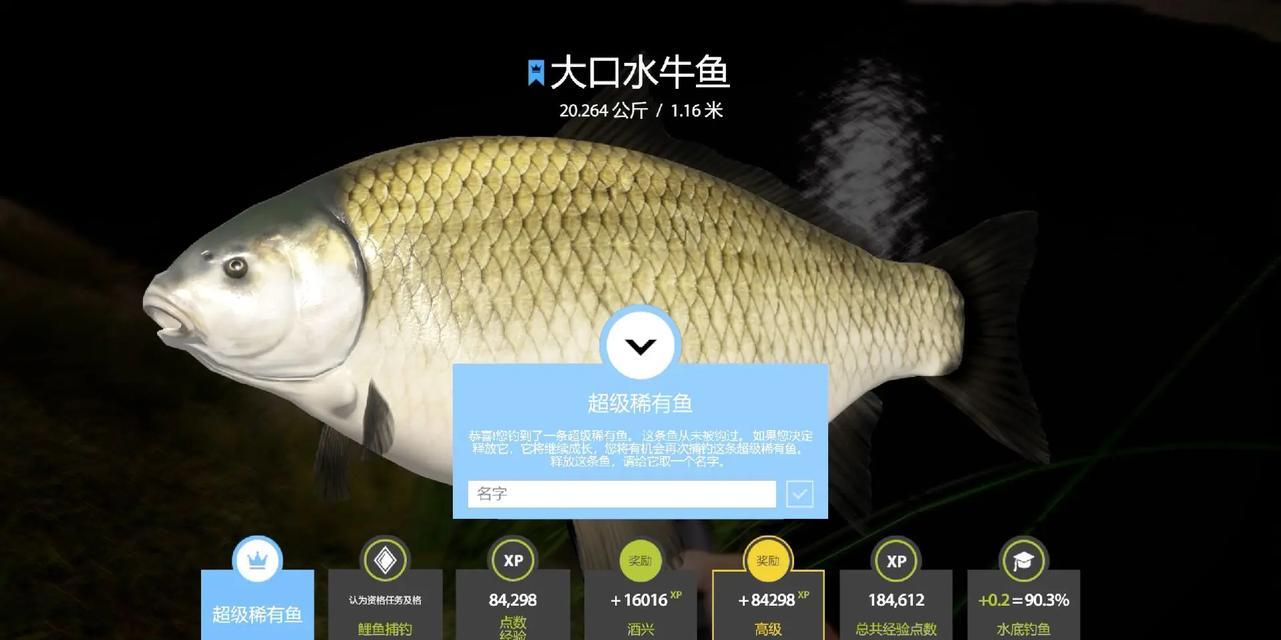Confirm the fish name with the checkmark
Image resolution: width=1281 pixels, height=640 pixels.
(800, 494)
